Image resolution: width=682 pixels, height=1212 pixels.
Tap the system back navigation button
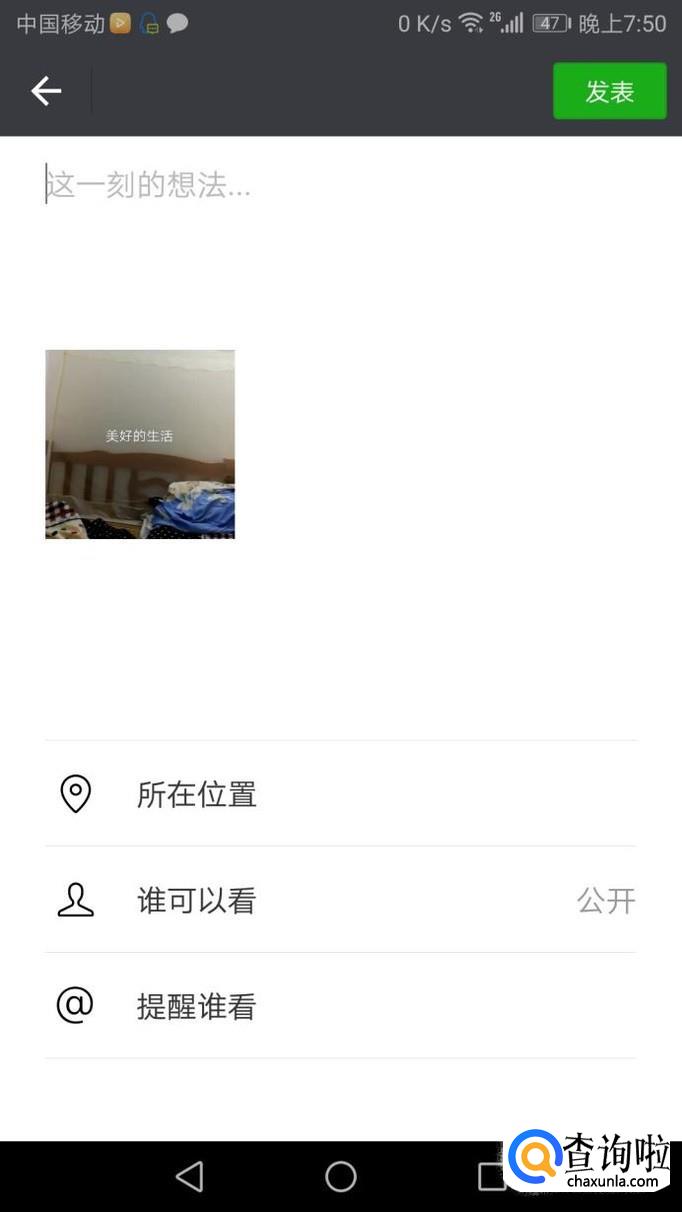(189, 1176)
